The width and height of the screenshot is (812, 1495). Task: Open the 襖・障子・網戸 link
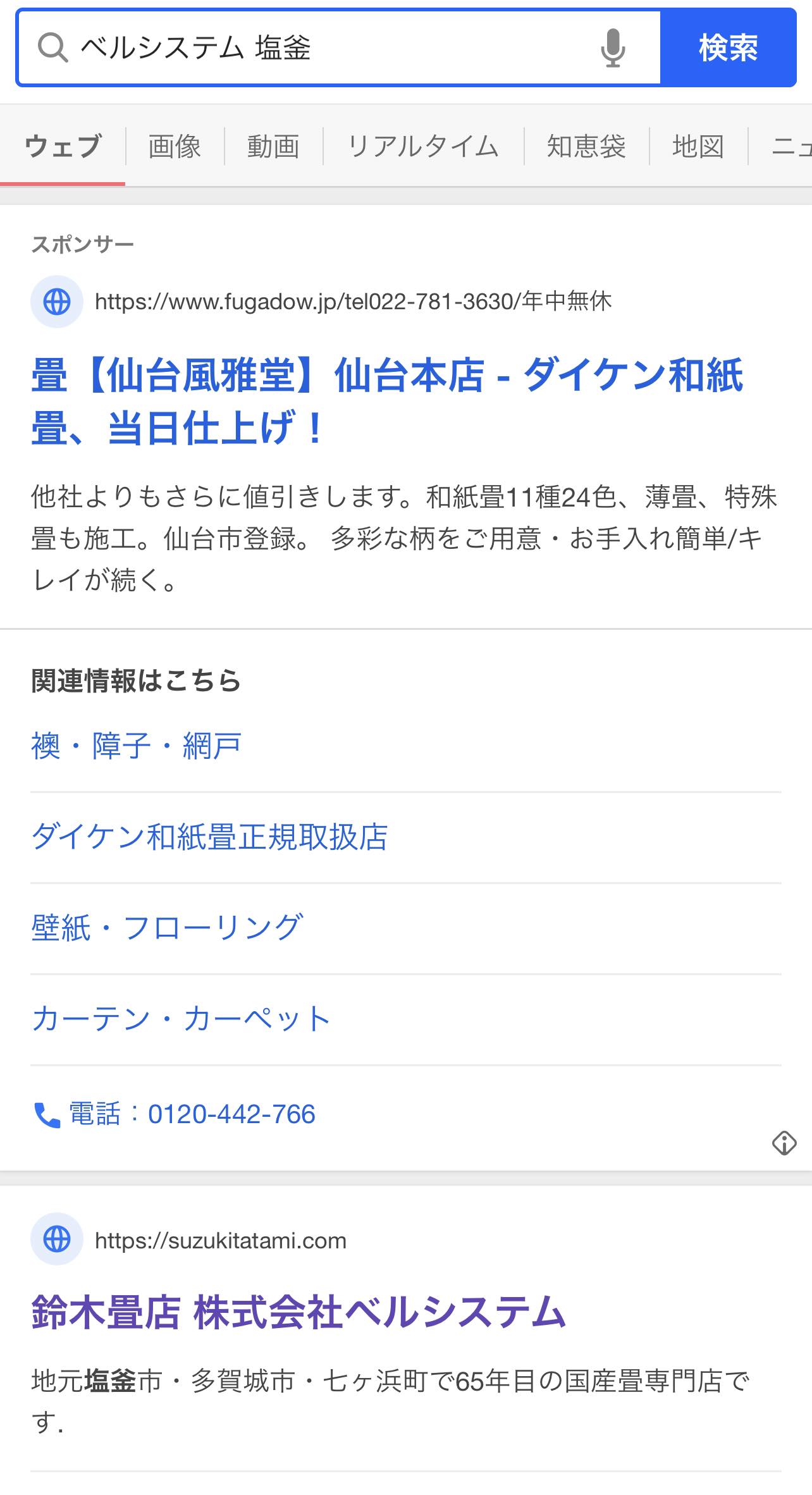click(137, 746)
